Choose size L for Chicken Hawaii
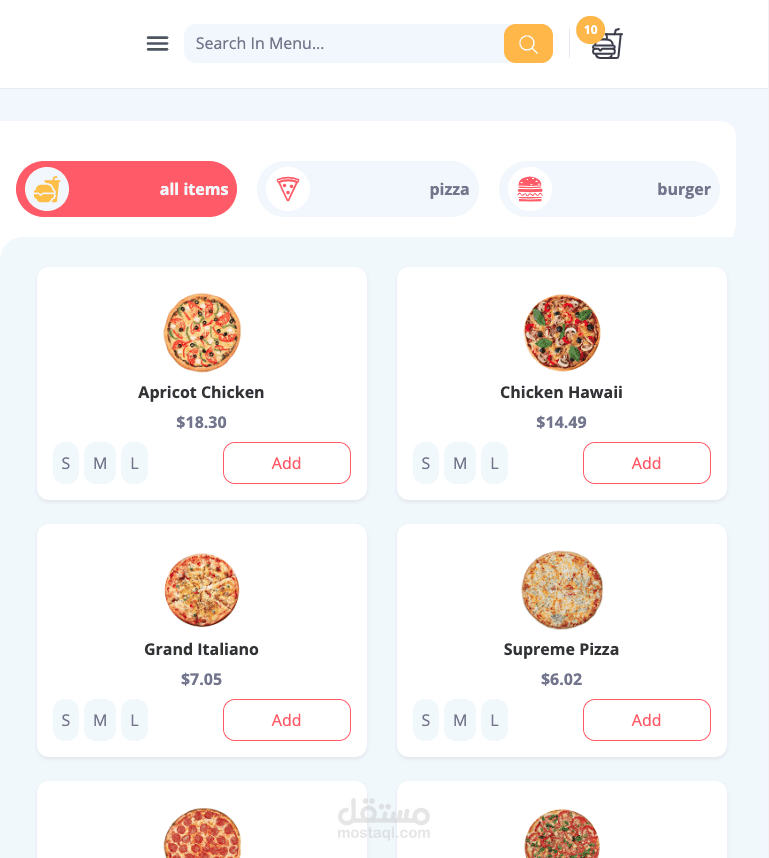769x858 pixels. (494, 463)
